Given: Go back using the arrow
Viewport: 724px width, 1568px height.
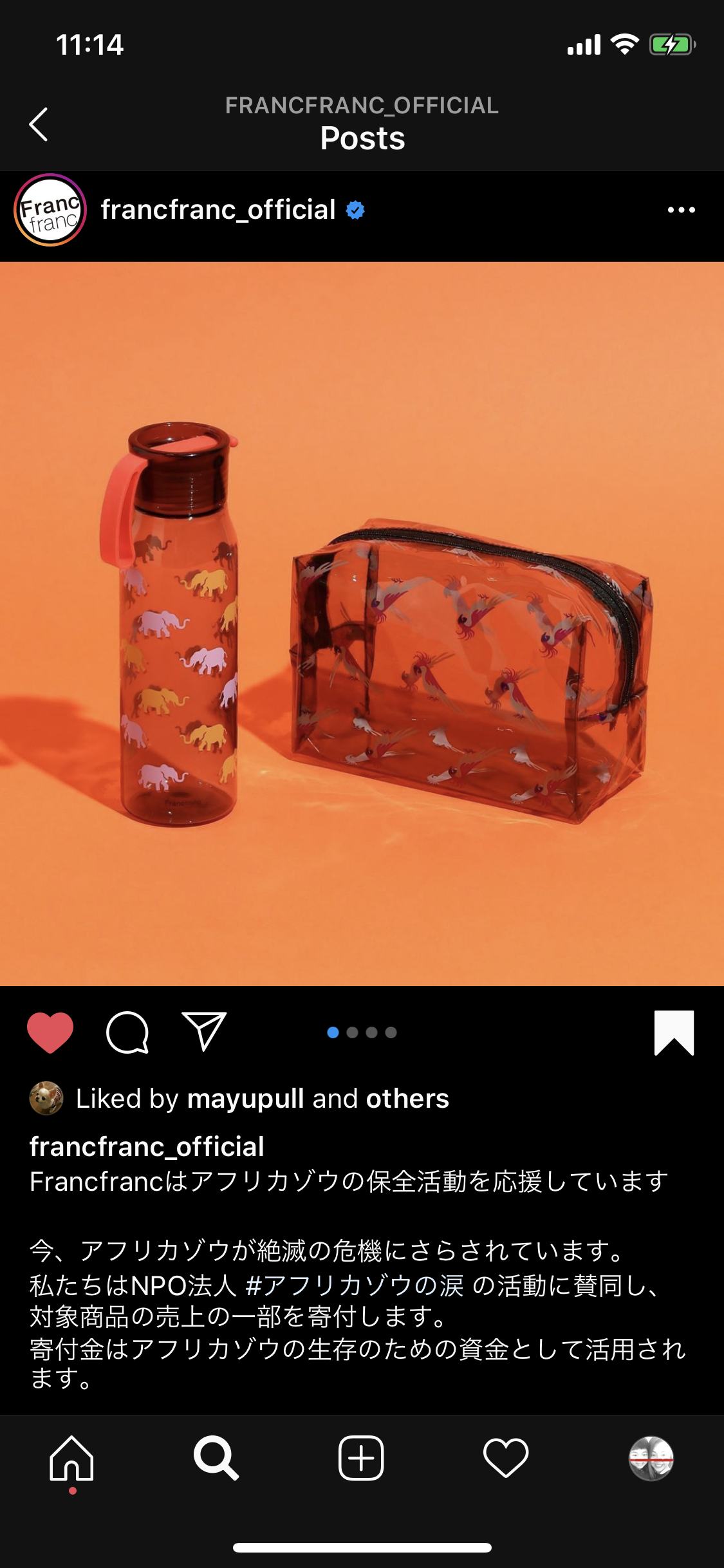Looking at the screenshot, I should [39, 124].
